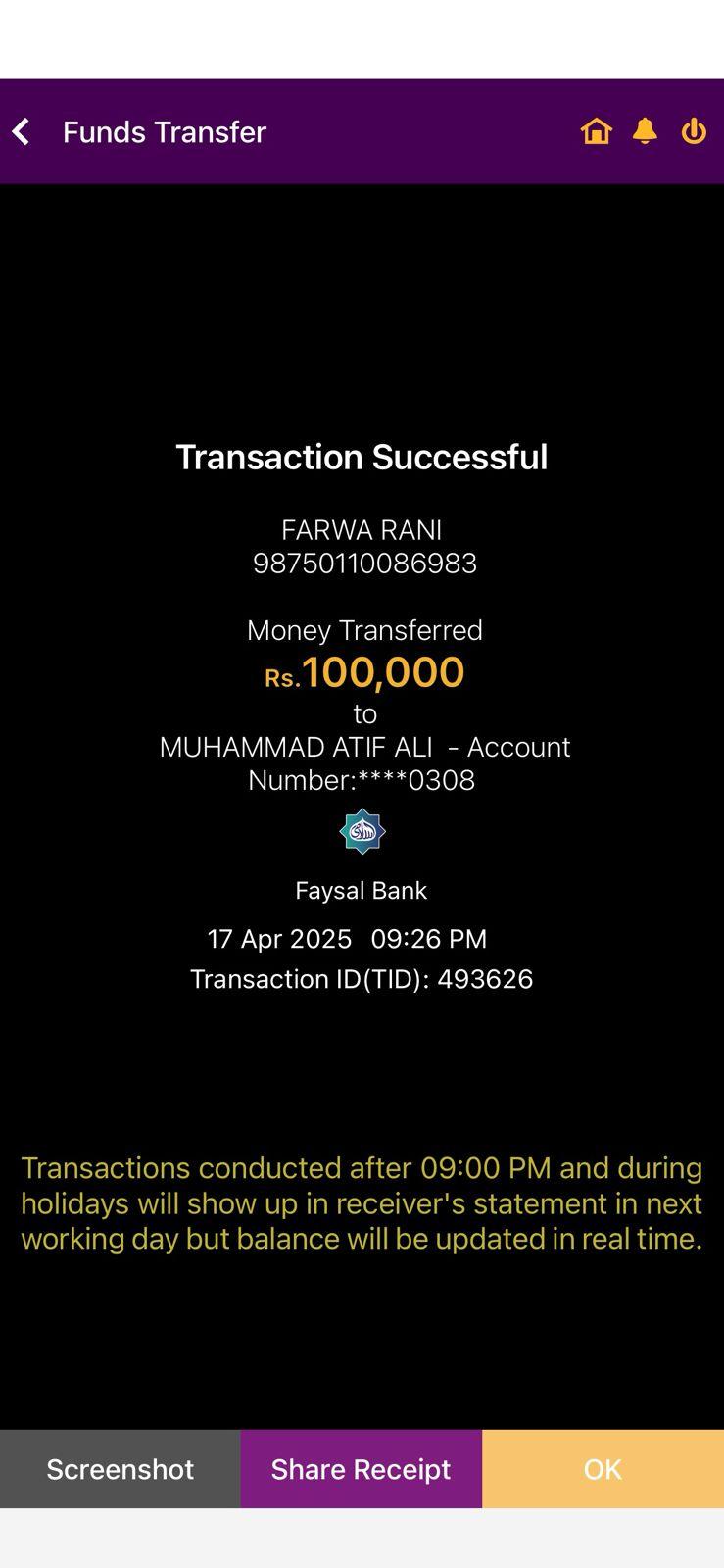Open the notifications bell
This screenshot has width=724, height=1568.
click(x=645, y=131)
